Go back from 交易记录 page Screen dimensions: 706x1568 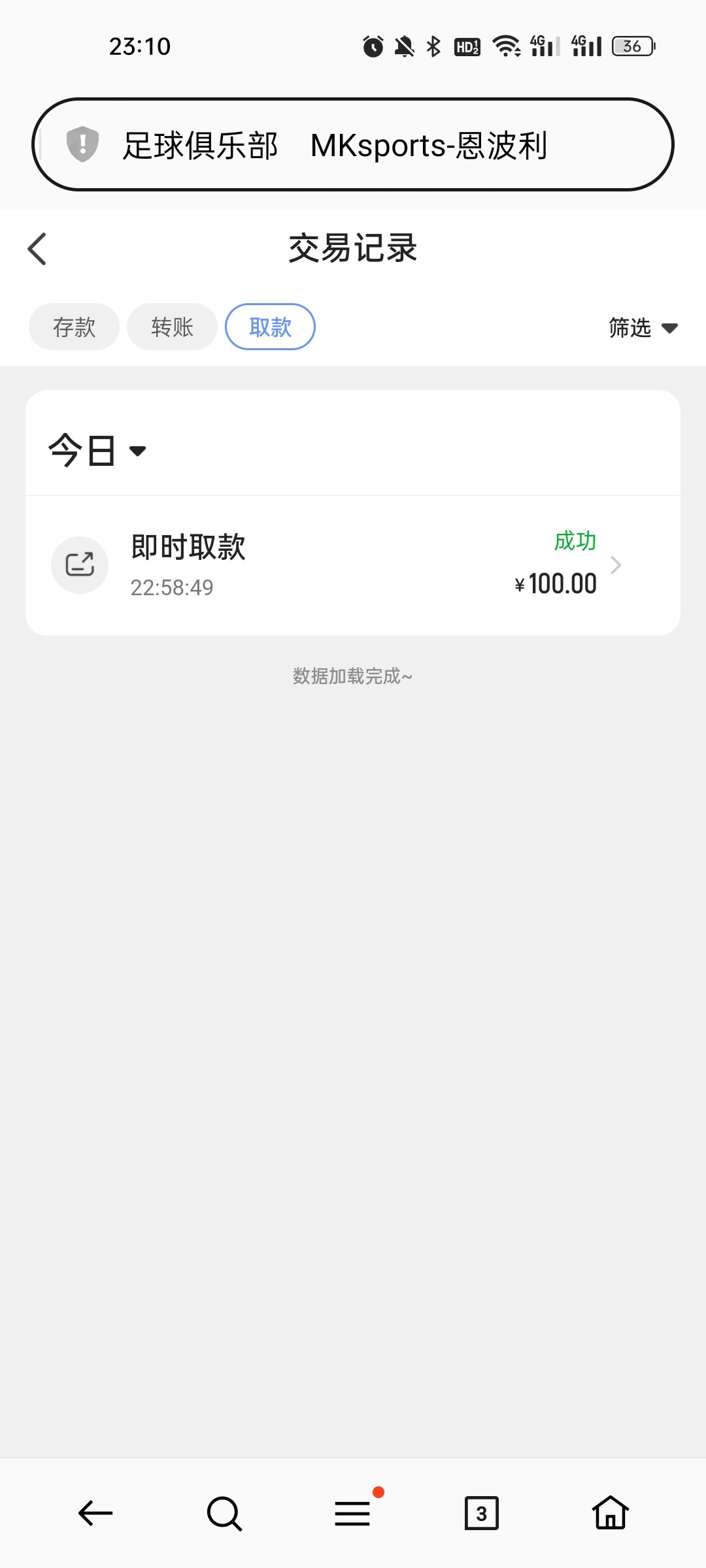point(37,249)
